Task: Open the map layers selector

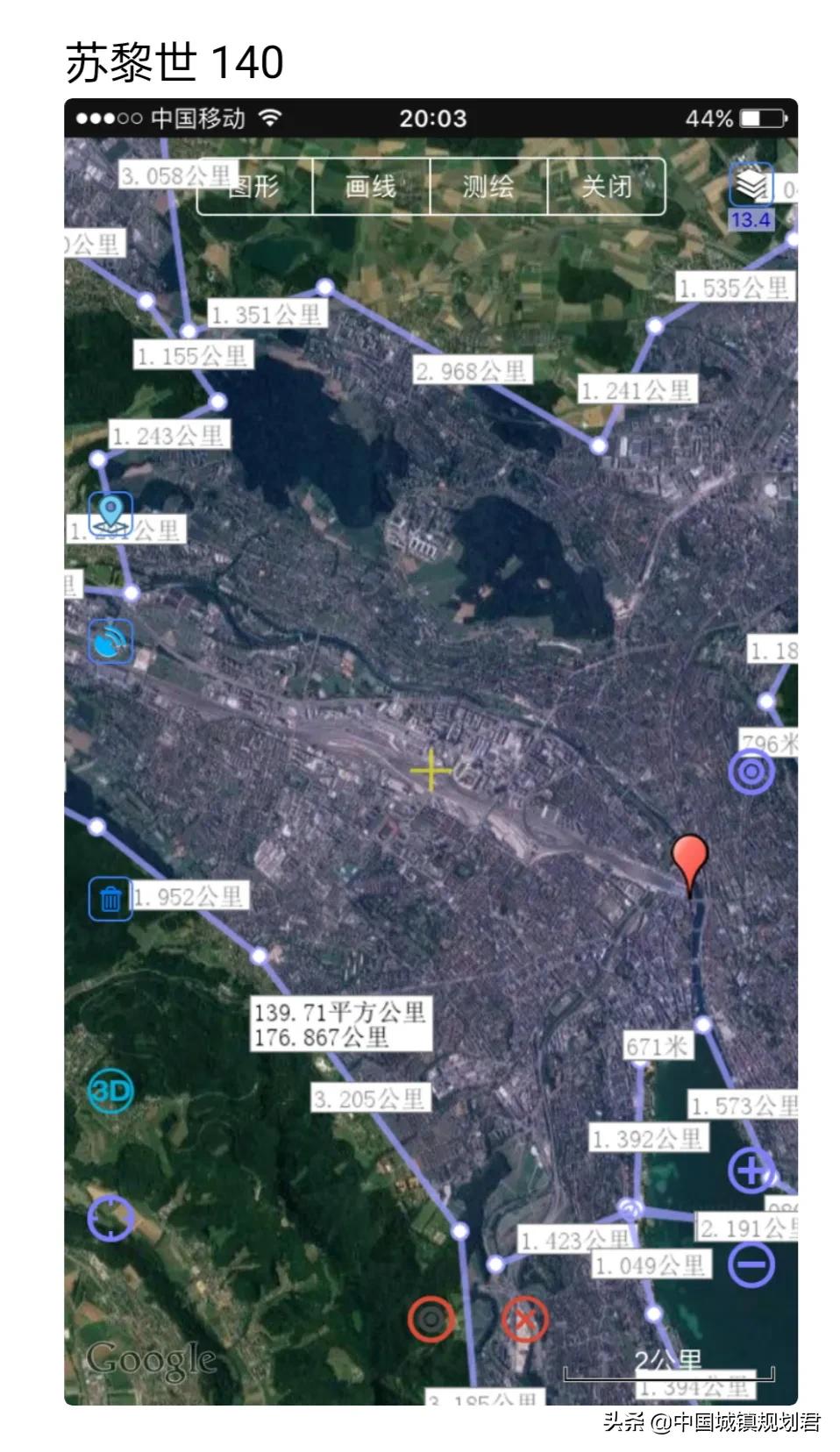Action: click(x=751, y=186)
